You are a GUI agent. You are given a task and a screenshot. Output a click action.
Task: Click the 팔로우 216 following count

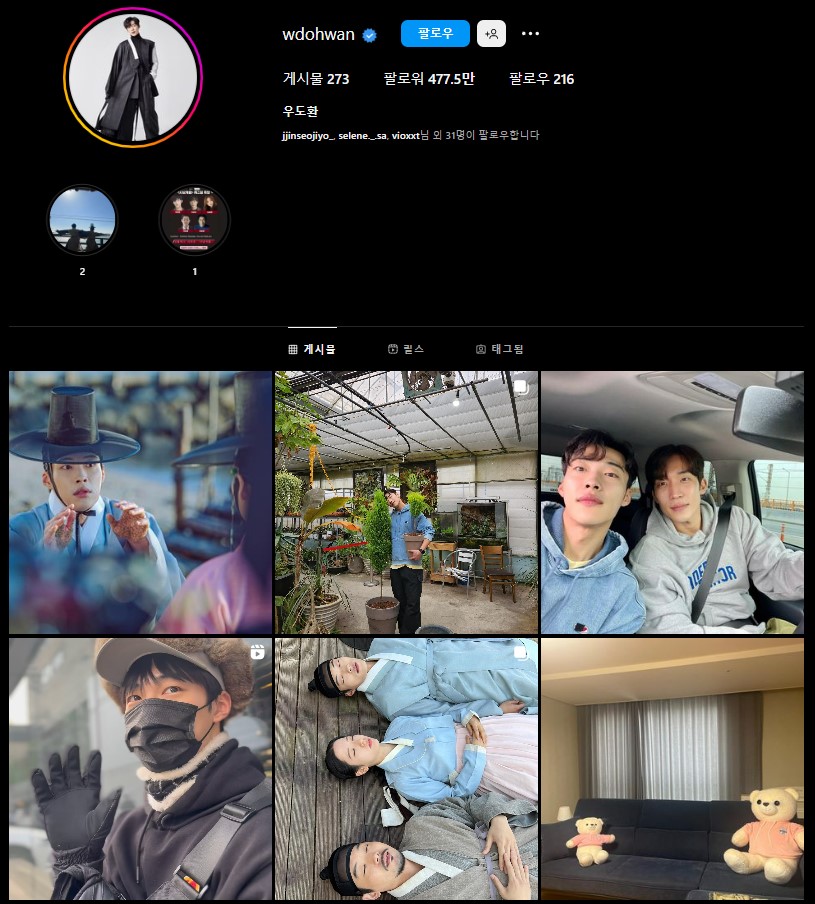click(540, 78)
